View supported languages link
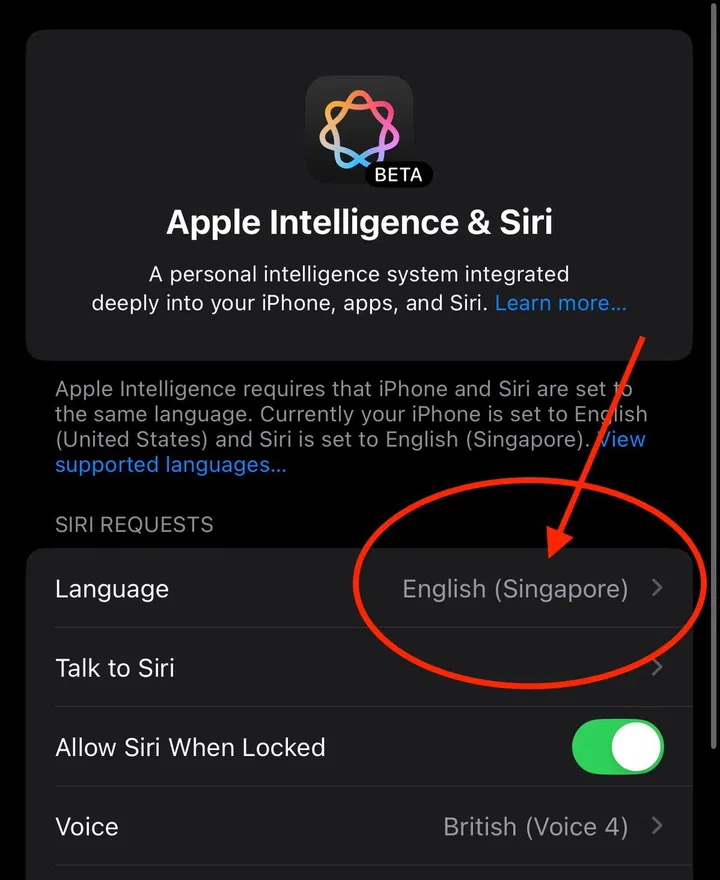This screenshot has width=720, height=880. coord(170,465)
